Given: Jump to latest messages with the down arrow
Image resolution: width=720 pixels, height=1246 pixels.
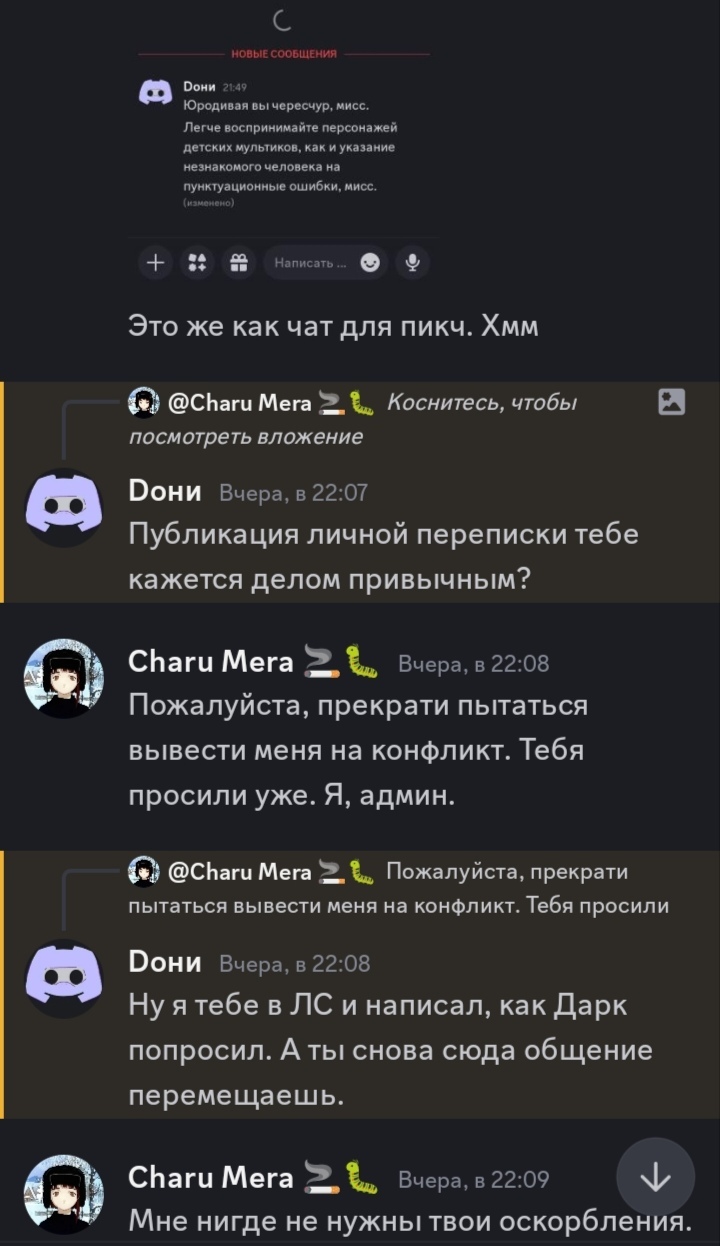Looking at the screenshot, I should click(656, 1180).
